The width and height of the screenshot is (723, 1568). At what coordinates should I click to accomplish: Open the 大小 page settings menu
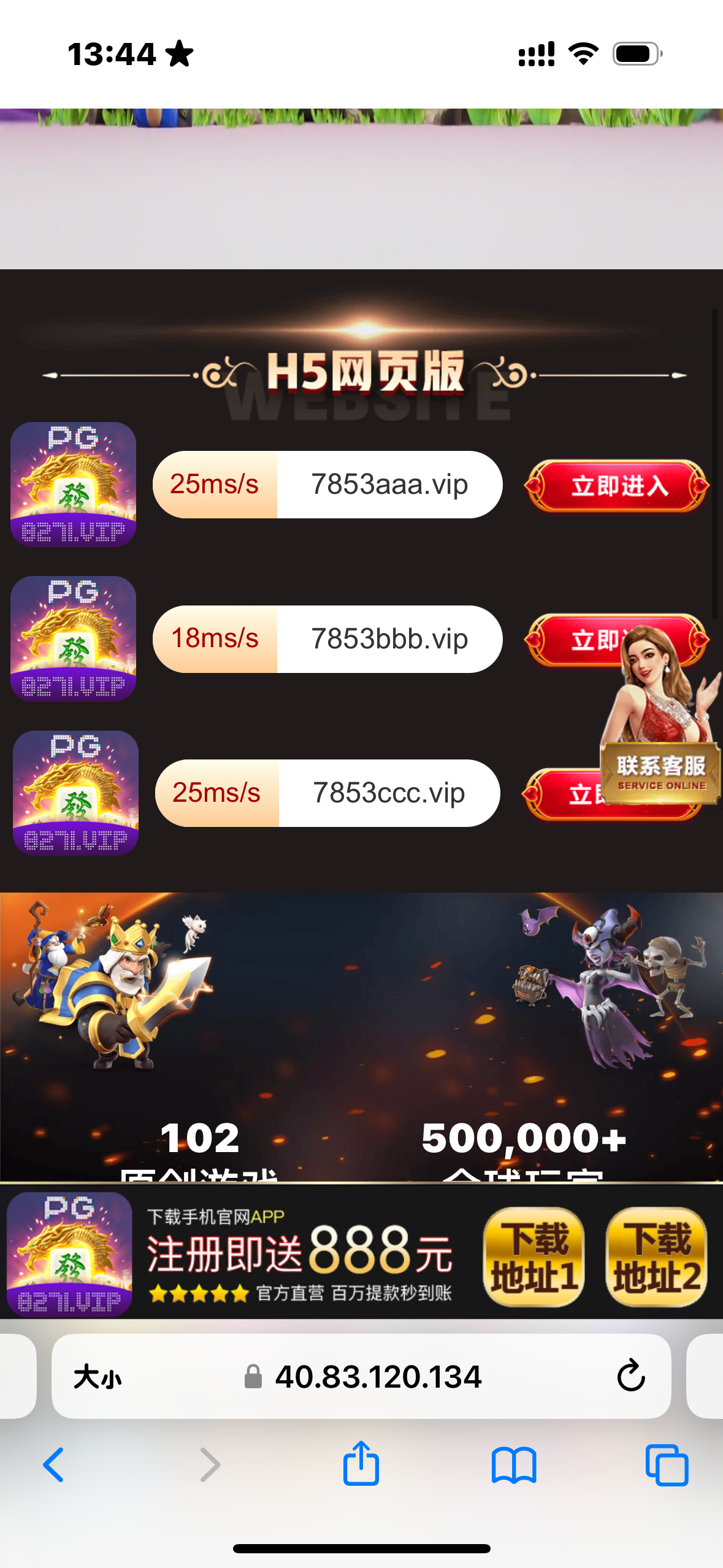[x=98, y=1377]
